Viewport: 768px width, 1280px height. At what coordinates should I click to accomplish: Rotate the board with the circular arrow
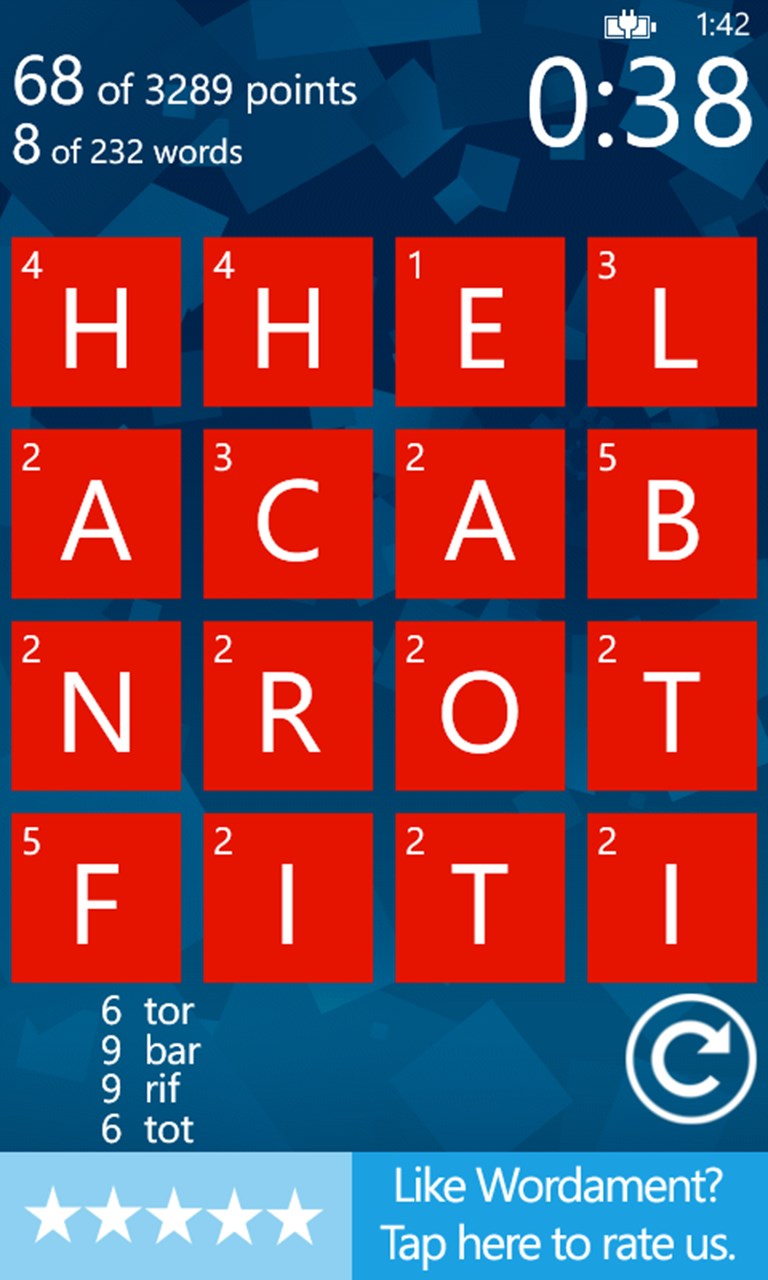tap(691, 1057)
